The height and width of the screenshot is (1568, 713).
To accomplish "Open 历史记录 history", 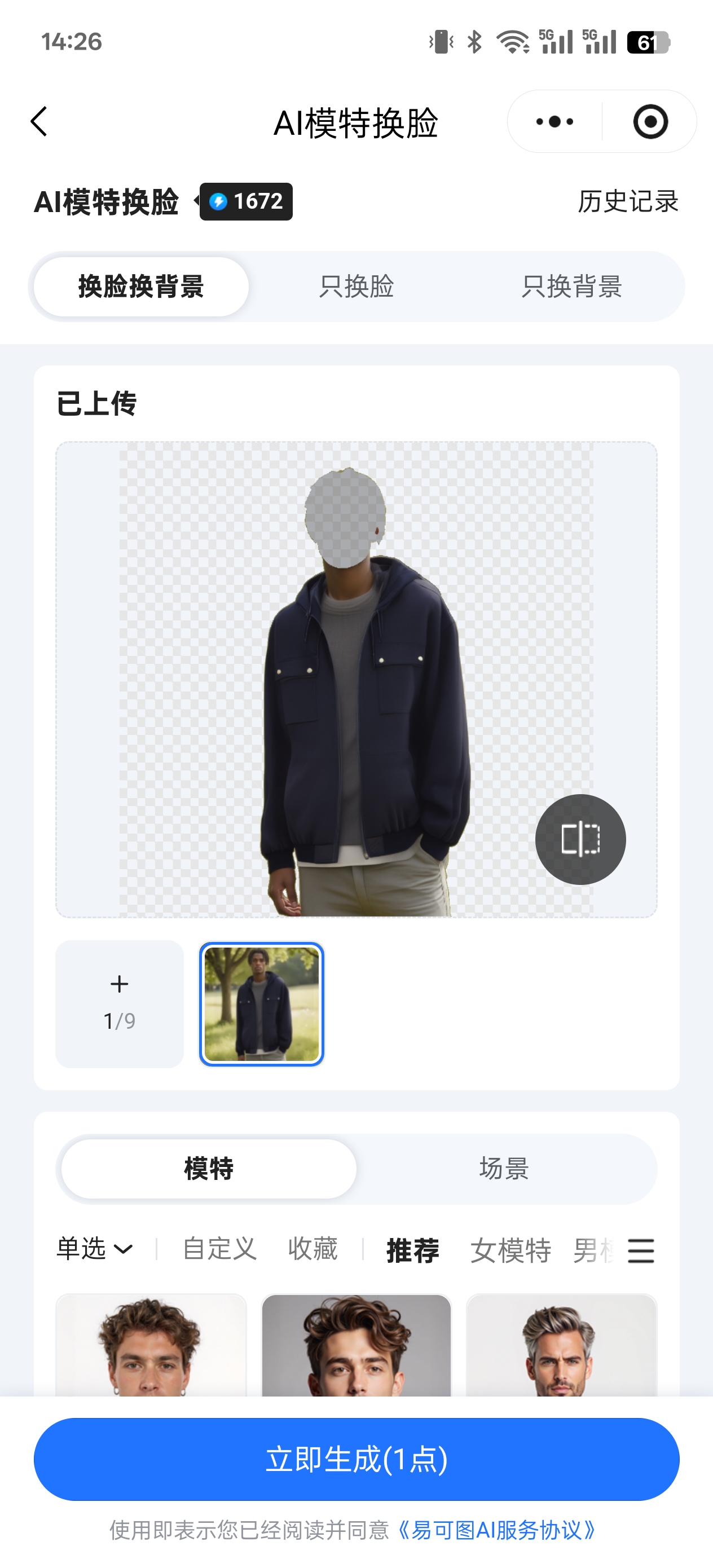I will 628,201.
